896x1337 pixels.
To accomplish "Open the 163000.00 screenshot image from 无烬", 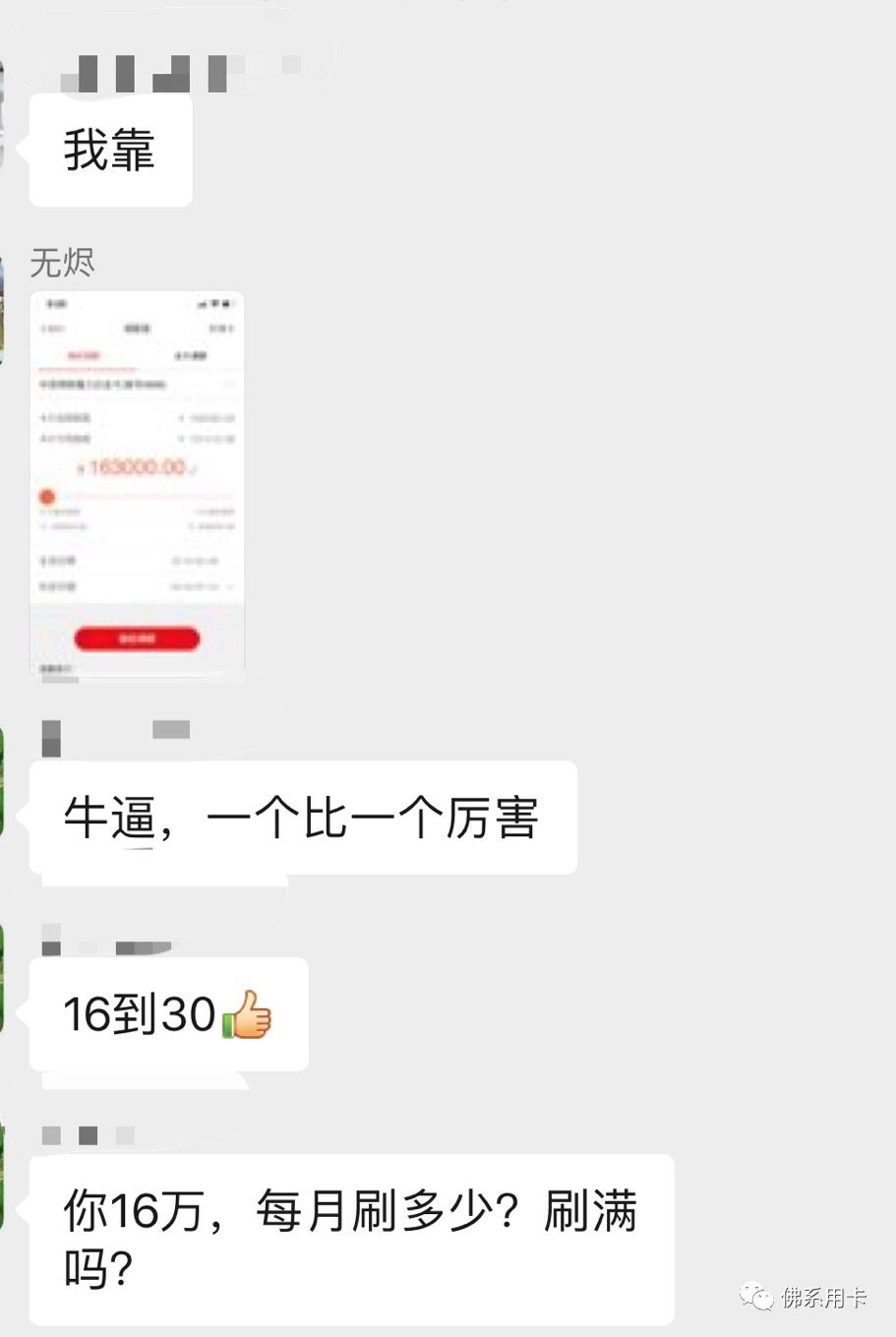I will coord(137,483).
